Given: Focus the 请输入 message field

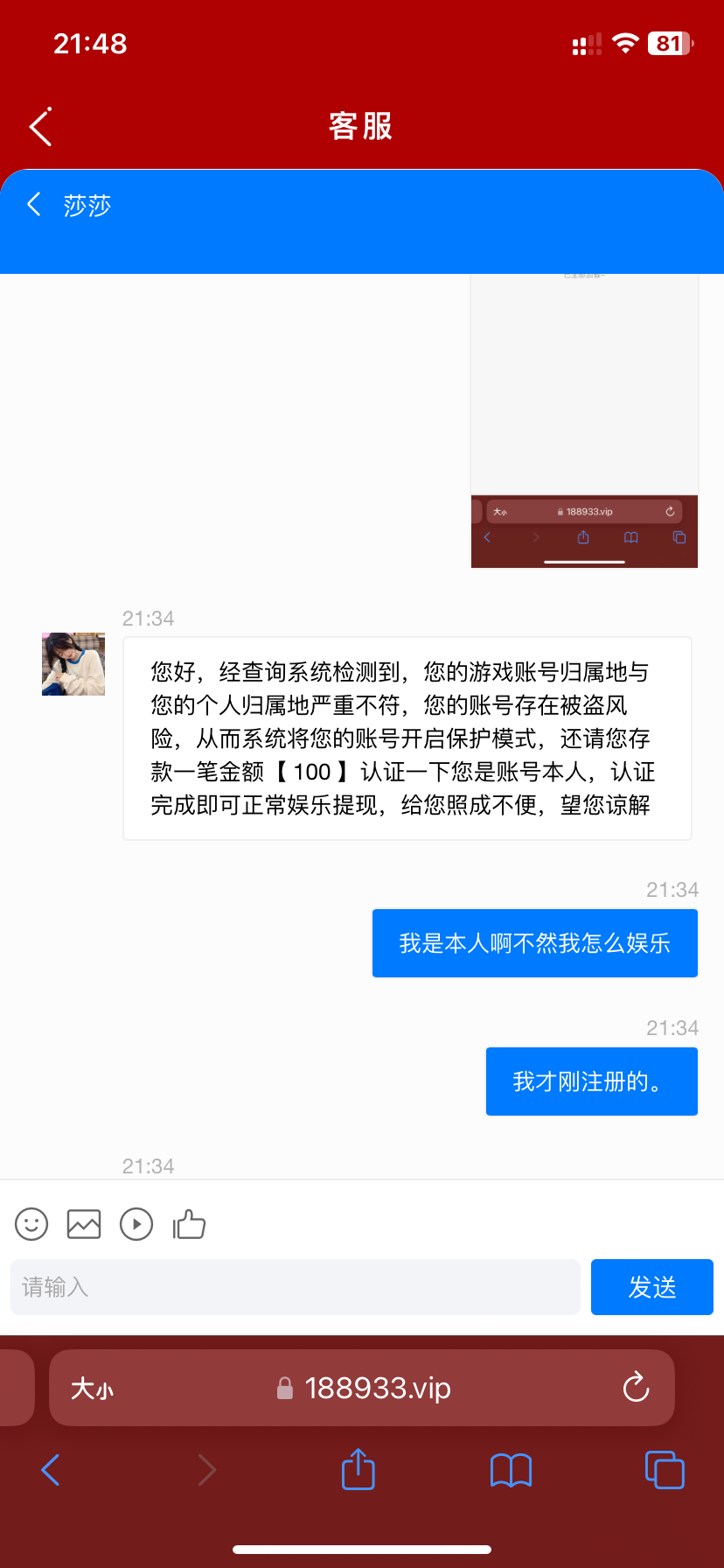Looking at the screenshot, I should [296, 1287].
